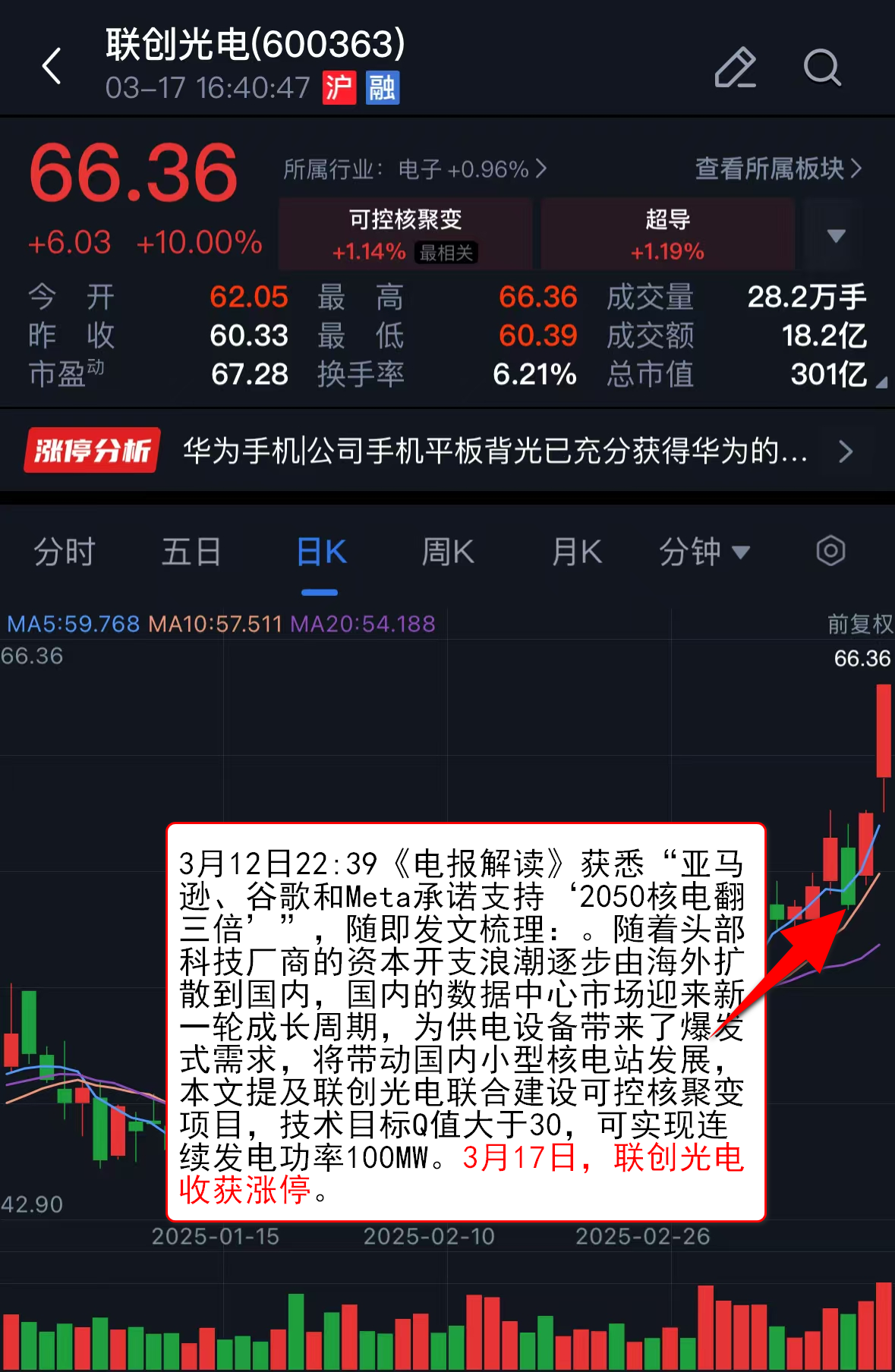The image size is (895, 1372).
Task: Switch to 分时 chart tab
Action: (x=65, y=552)
